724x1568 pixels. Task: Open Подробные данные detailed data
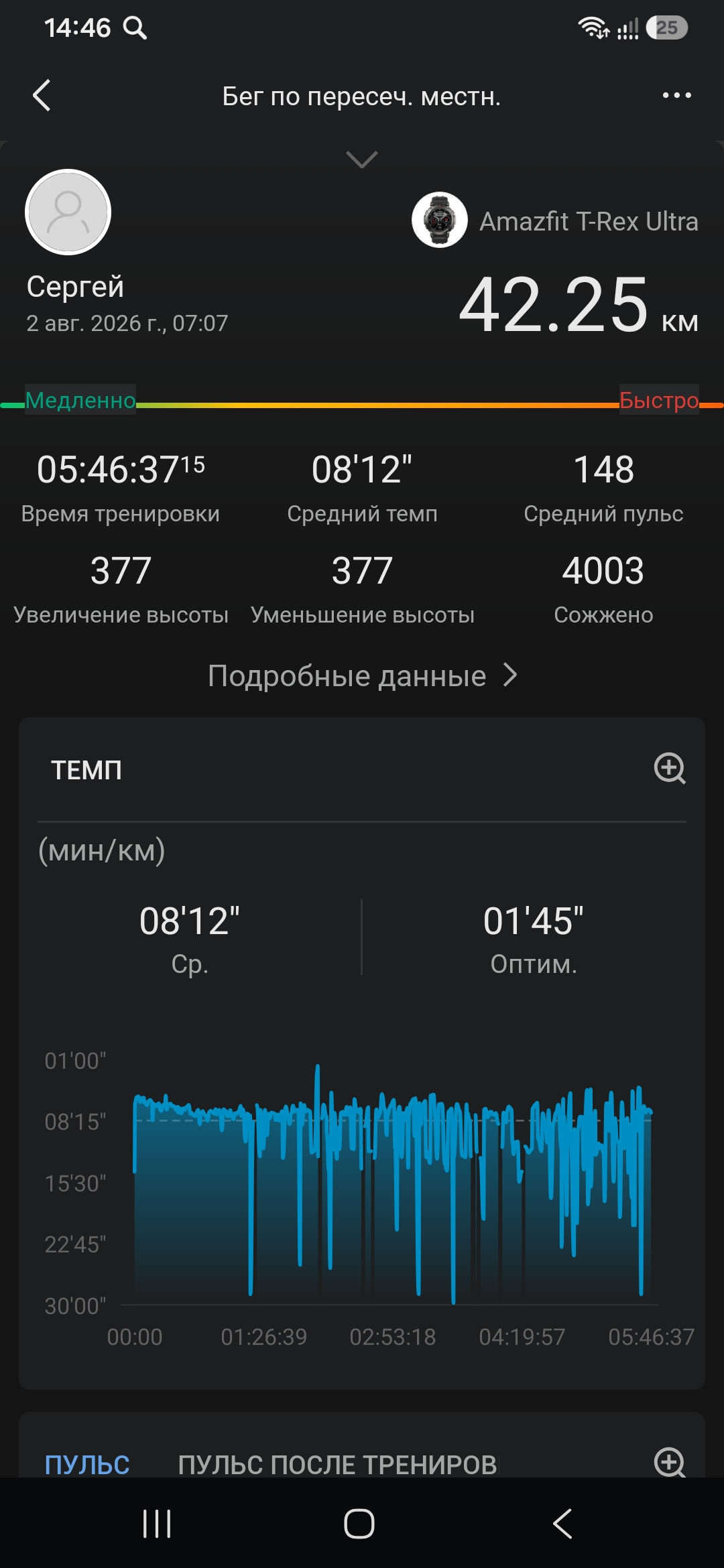pos(362,675)
